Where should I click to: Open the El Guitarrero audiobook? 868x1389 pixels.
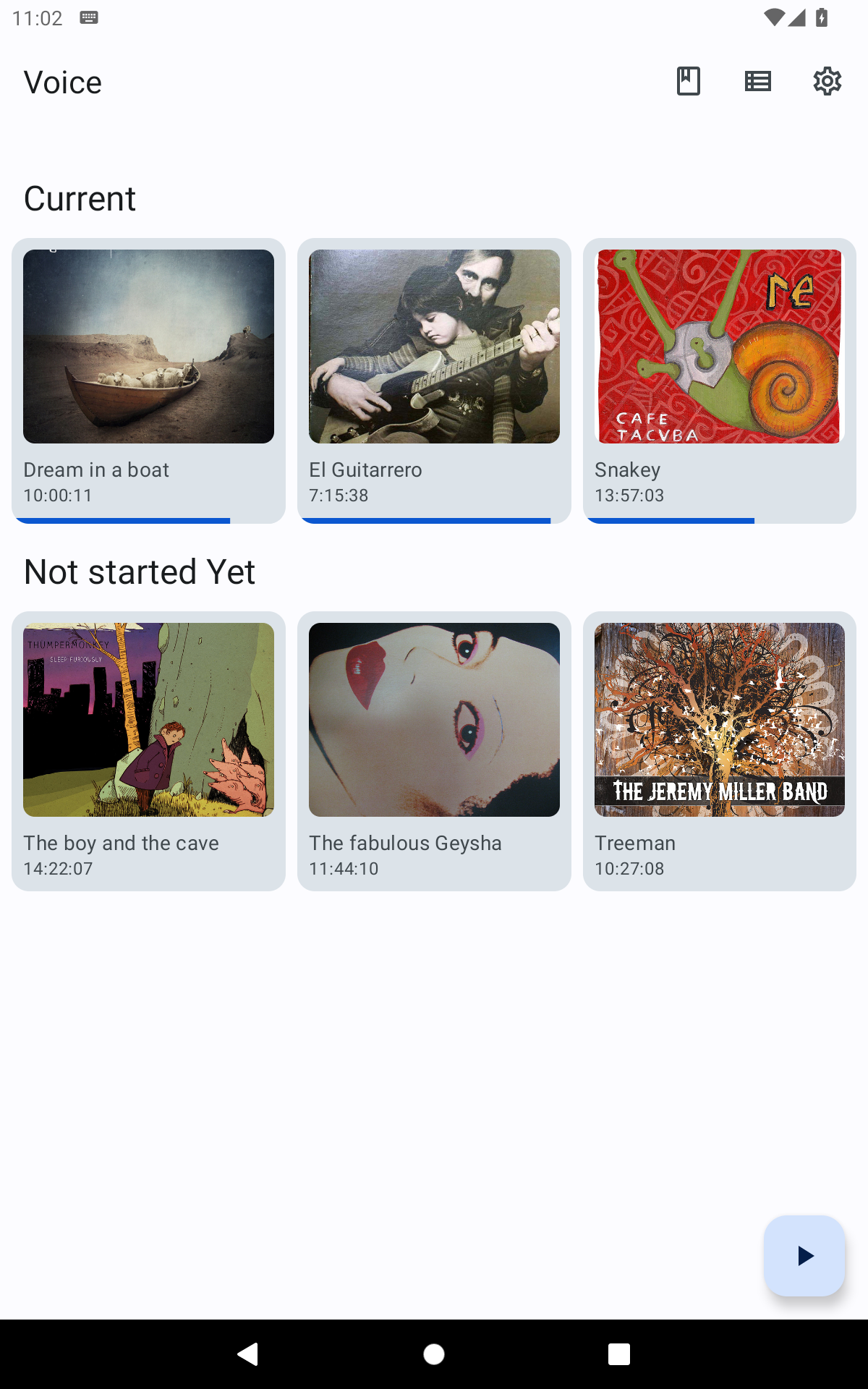tap(434, 380)
